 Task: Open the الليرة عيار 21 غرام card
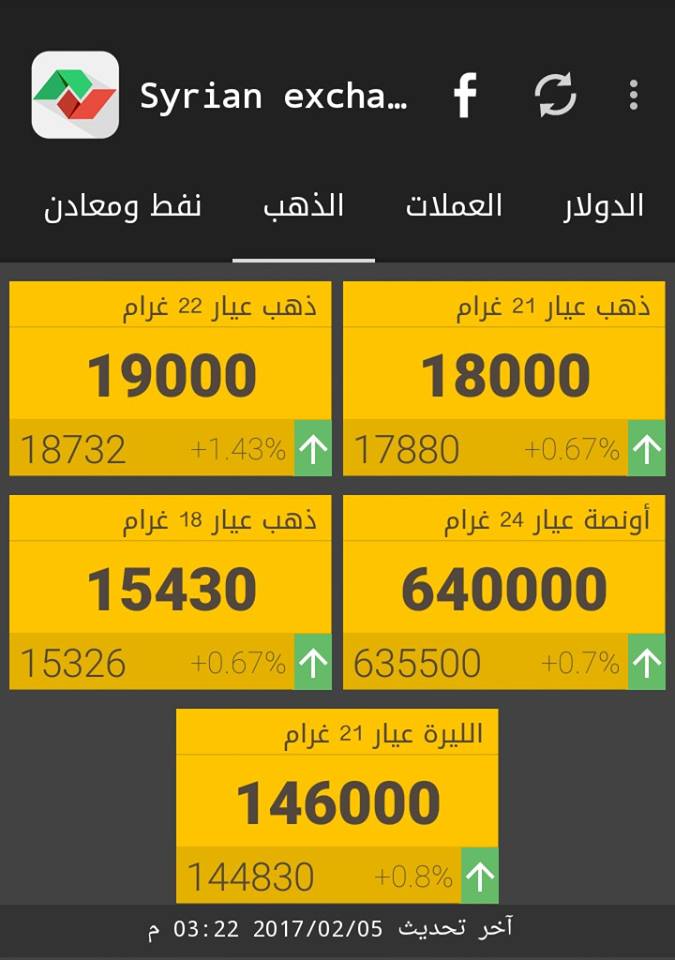pyautogui.click(x=338, y=805)
